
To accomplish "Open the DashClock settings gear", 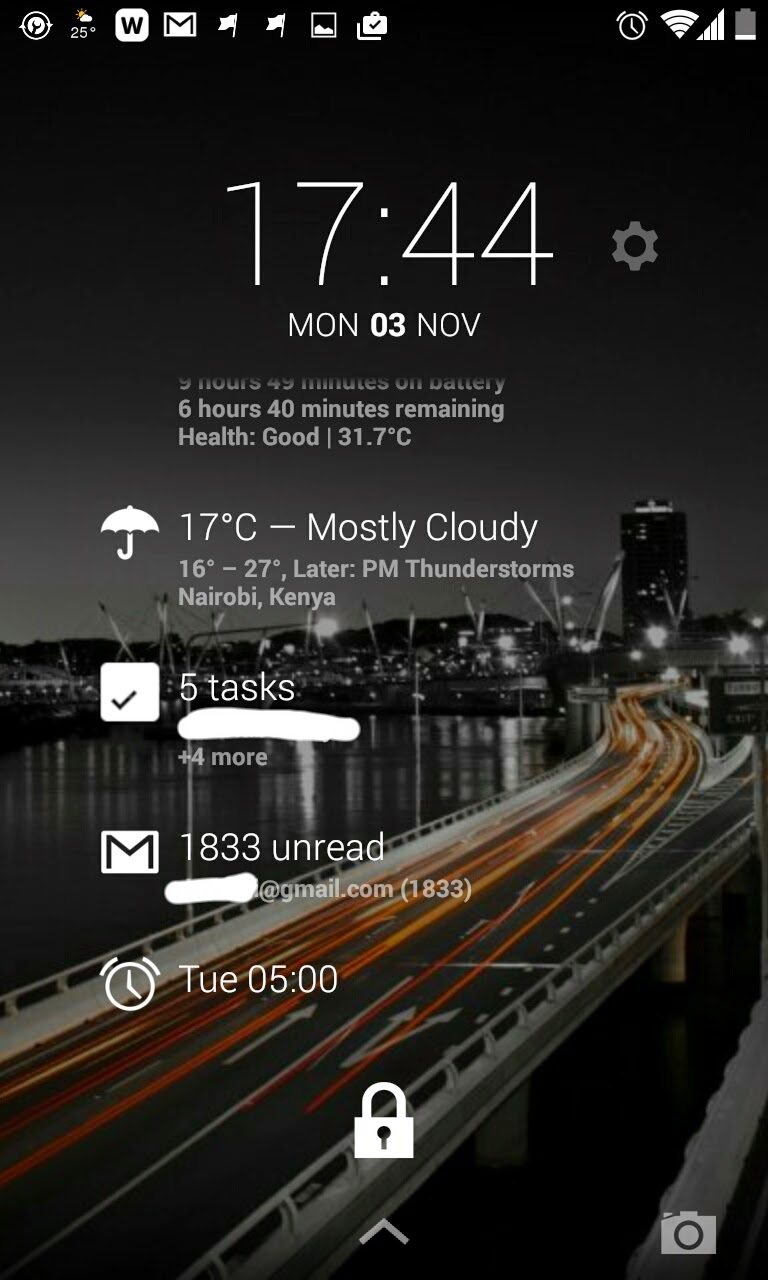I will [635, 246].
